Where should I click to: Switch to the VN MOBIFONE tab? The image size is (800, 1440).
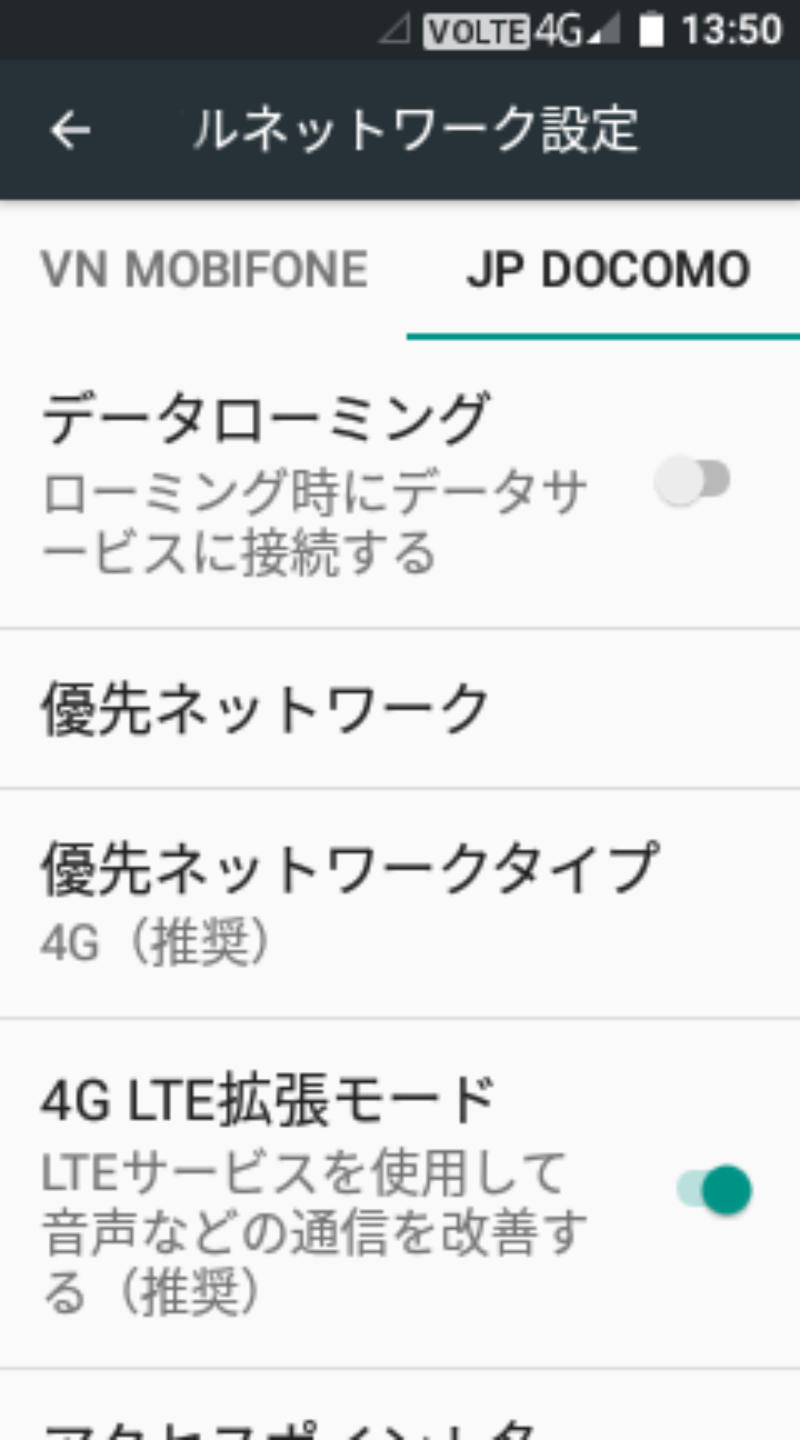click(x=204, y=270)
